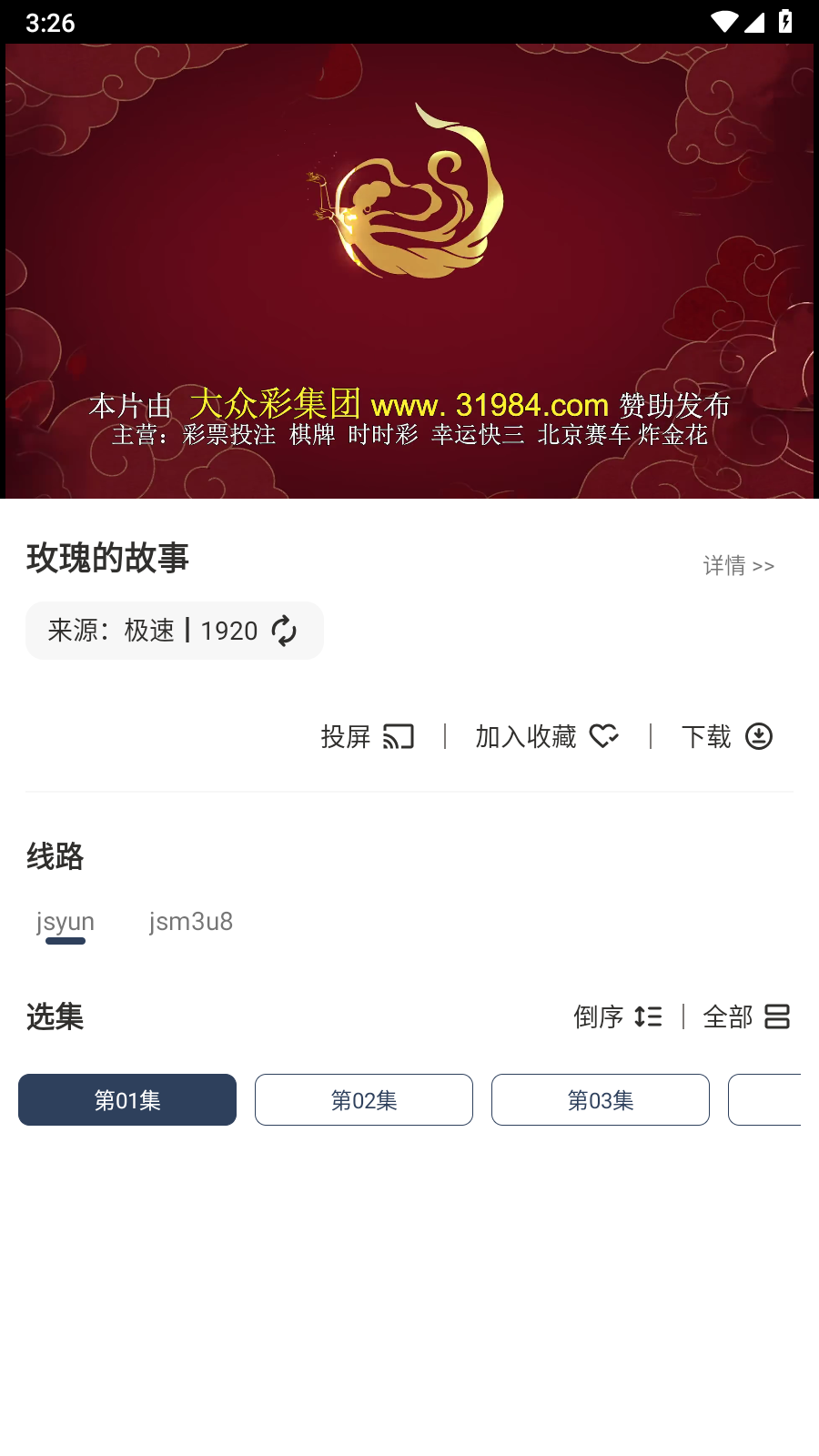819x1456 pixels.
Task: Play episode 第02集
Action: click(364, 1099)
